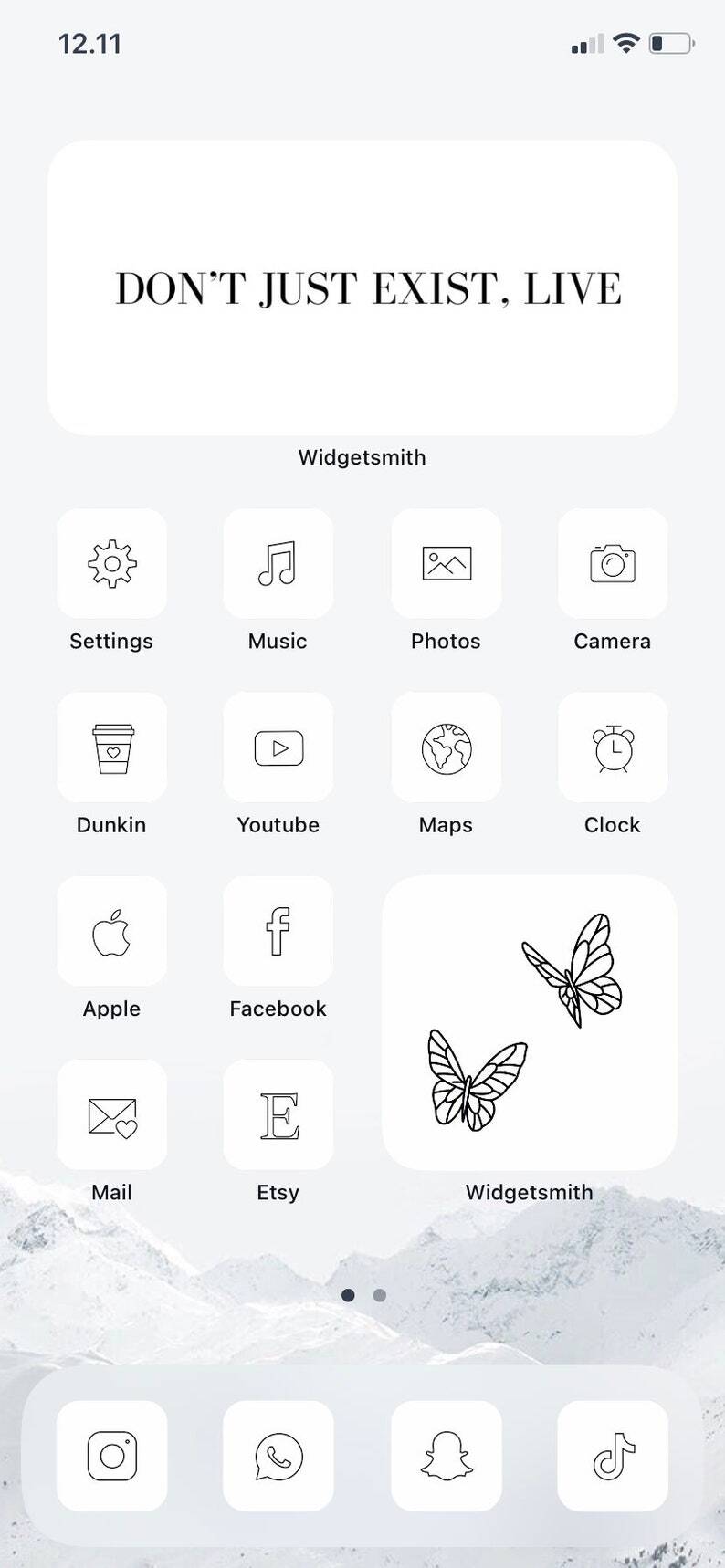Open Snapchat from the dock
This screenshot has height=1568, width=725.
[x=446, y=1456]
